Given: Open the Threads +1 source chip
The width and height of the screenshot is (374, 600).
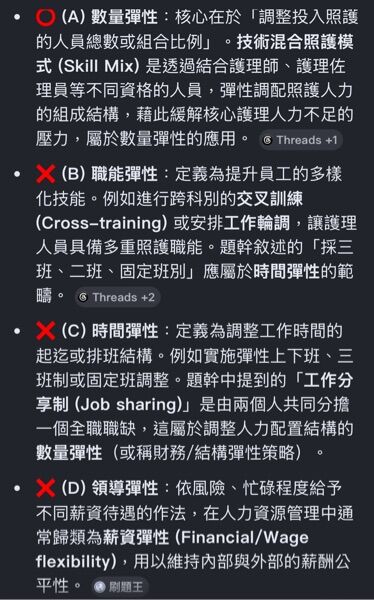Looking at the screenshot, I should point(301,140).
